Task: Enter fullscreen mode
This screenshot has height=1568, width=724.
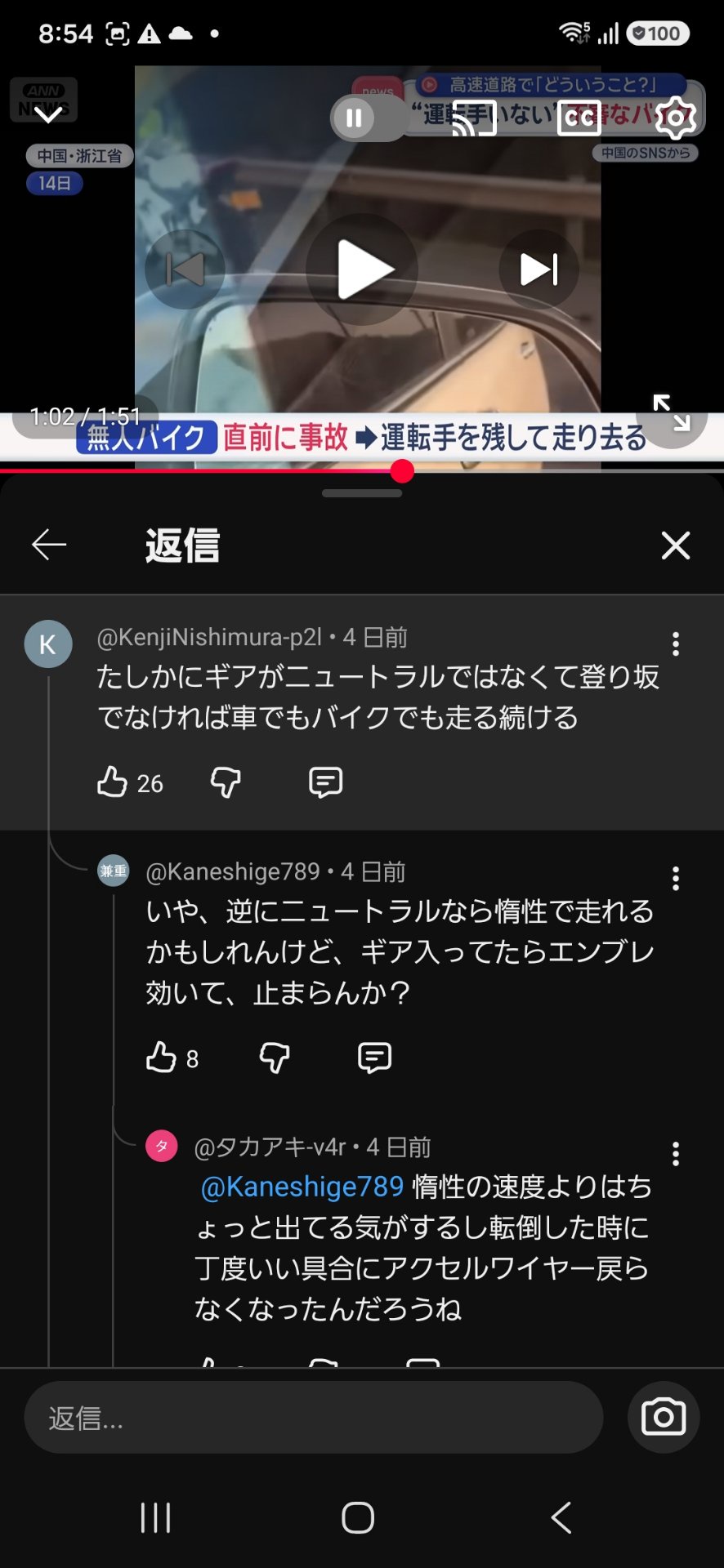Action: point(672,413)
